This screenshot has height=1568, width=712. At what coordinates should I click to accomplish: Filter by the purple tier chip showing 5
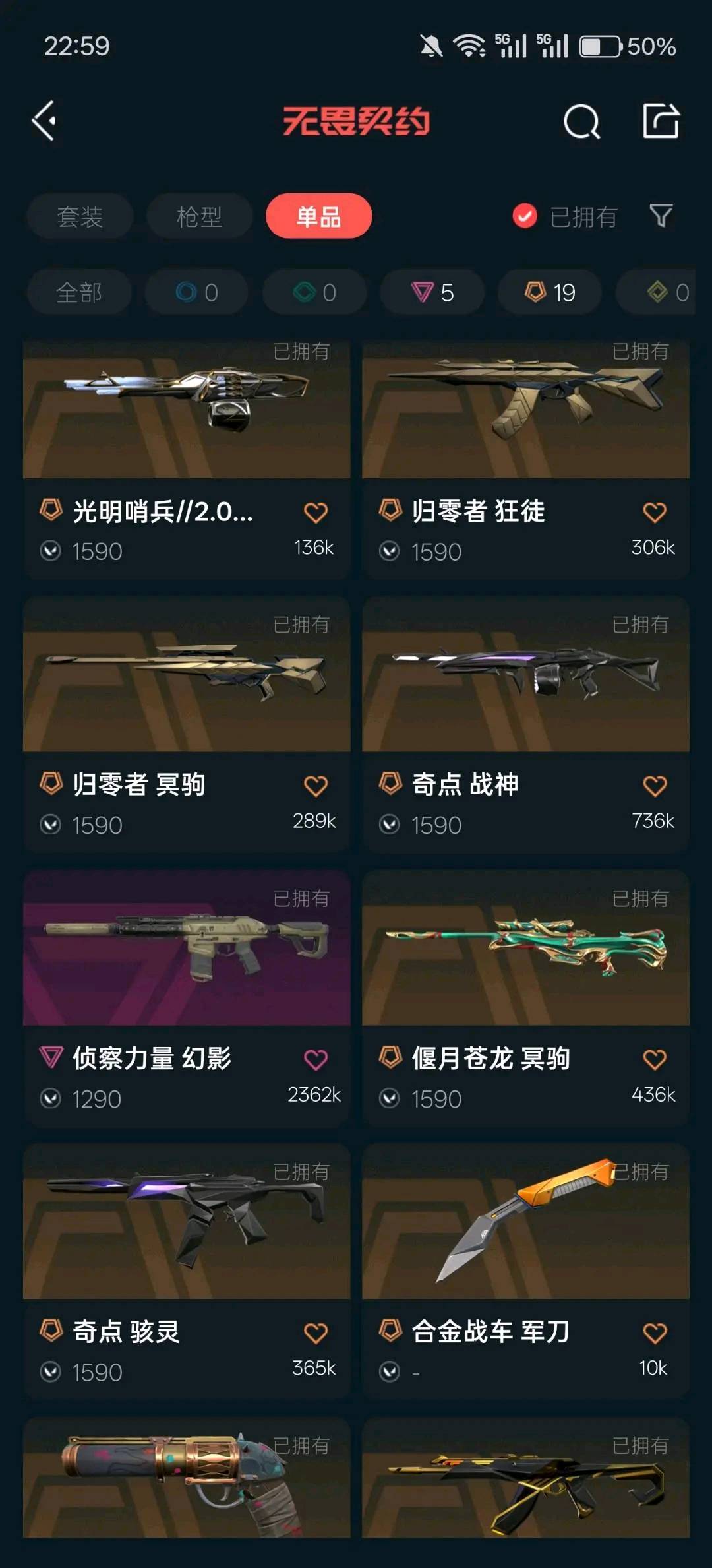tap(432, 292)
